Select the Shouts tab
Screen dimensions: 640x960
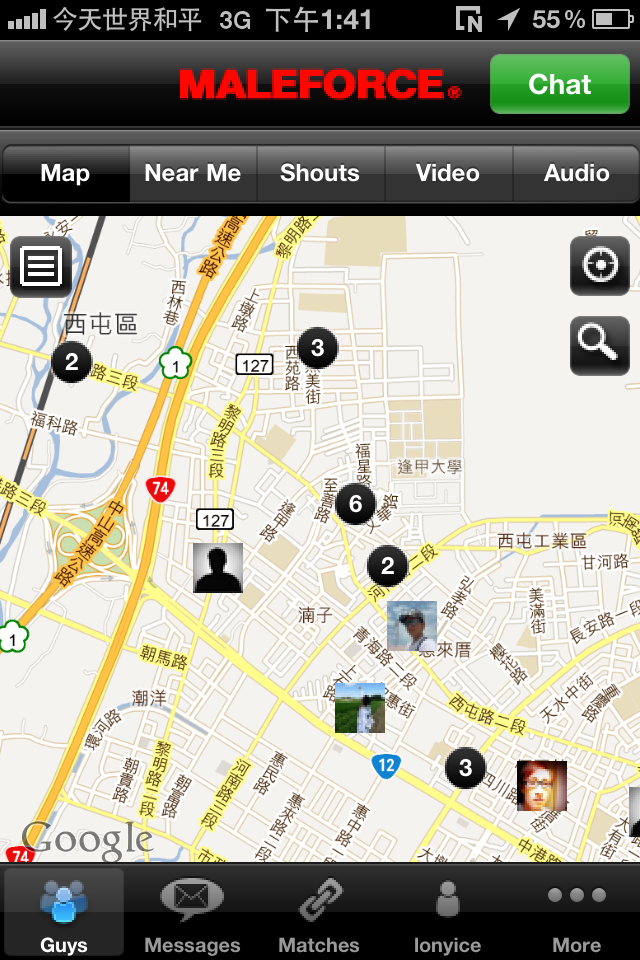pyautogui.click(x=320, y=173)
